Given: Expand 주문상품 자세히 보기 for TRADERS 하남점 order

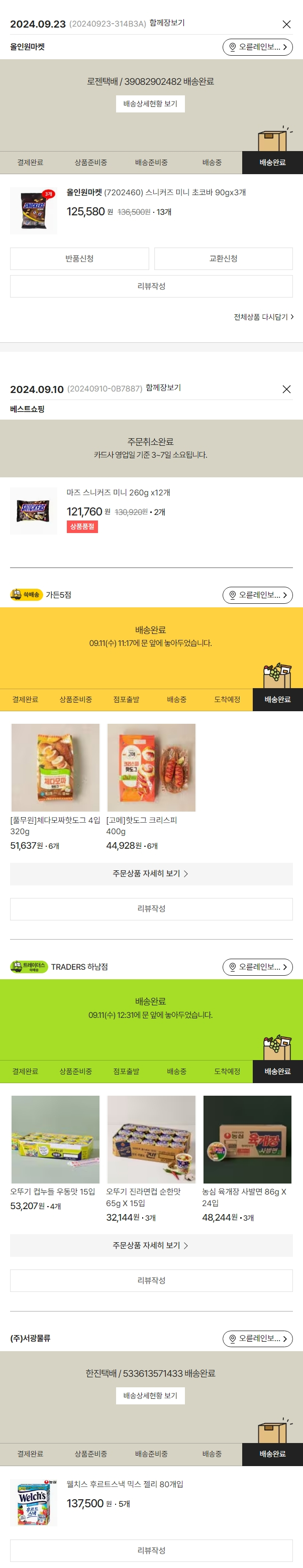Looking at the screenshot, I should pos(151,1245).
